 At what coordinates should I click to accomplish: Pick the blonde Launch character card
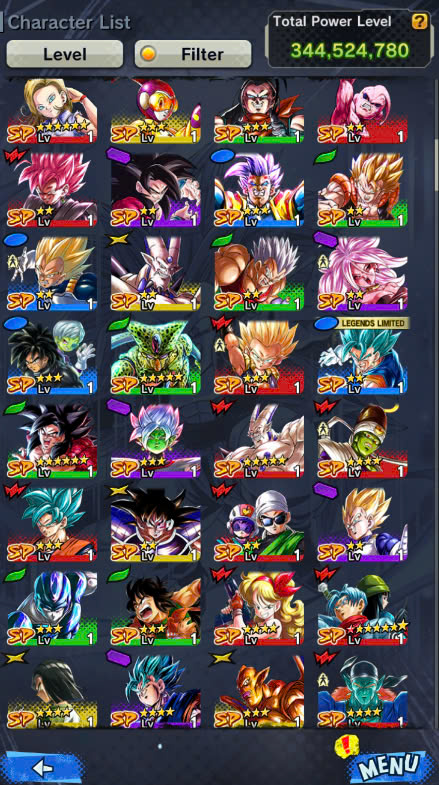click(259, 608)
